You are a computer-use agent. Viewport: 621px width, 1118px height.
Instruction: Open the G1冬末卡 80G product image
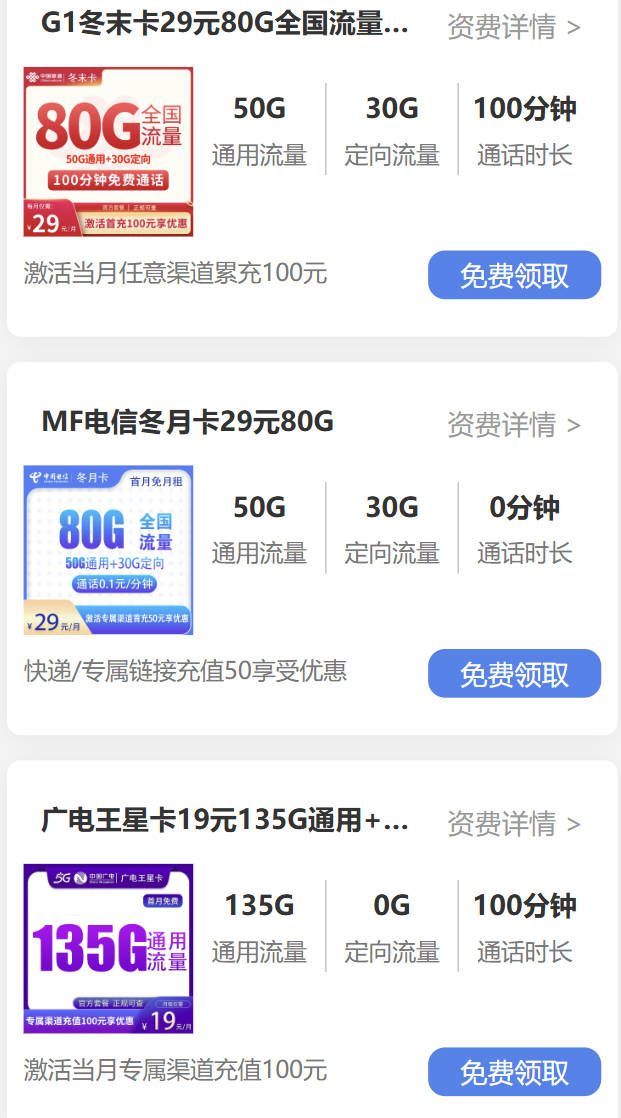108,152
